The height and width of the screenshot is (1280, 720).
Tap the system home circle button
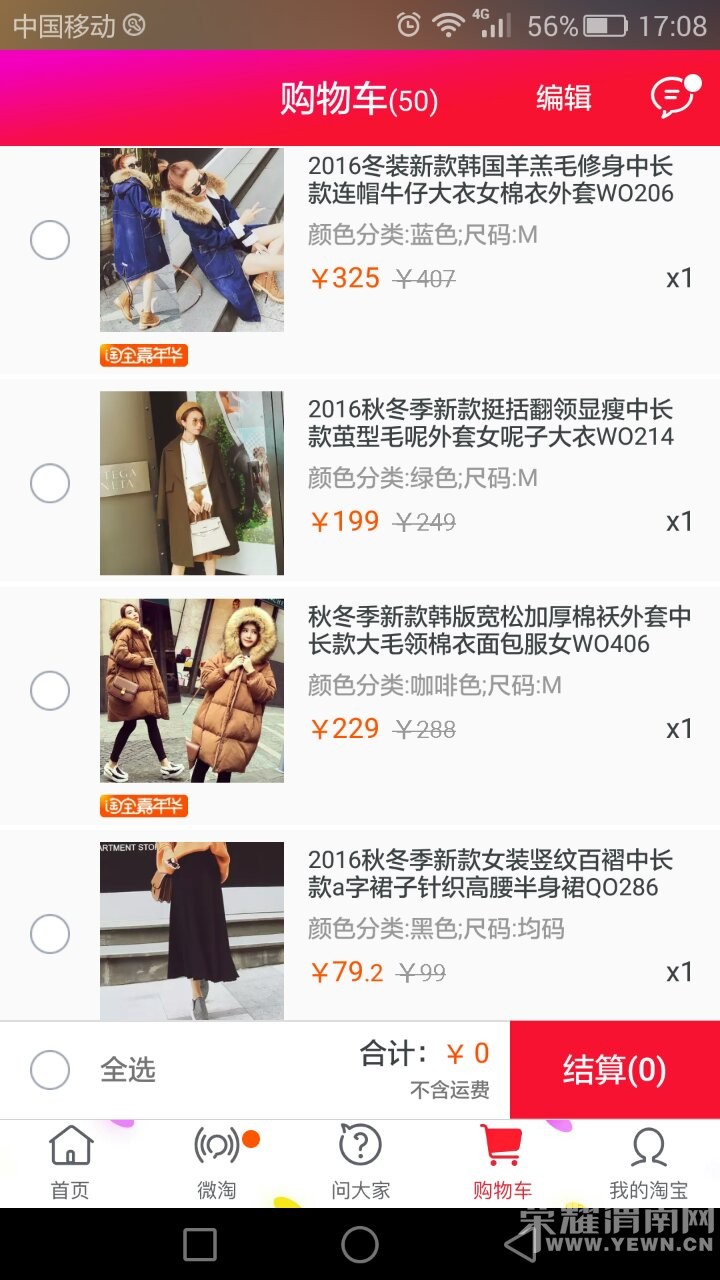[x=360, y=1245]
